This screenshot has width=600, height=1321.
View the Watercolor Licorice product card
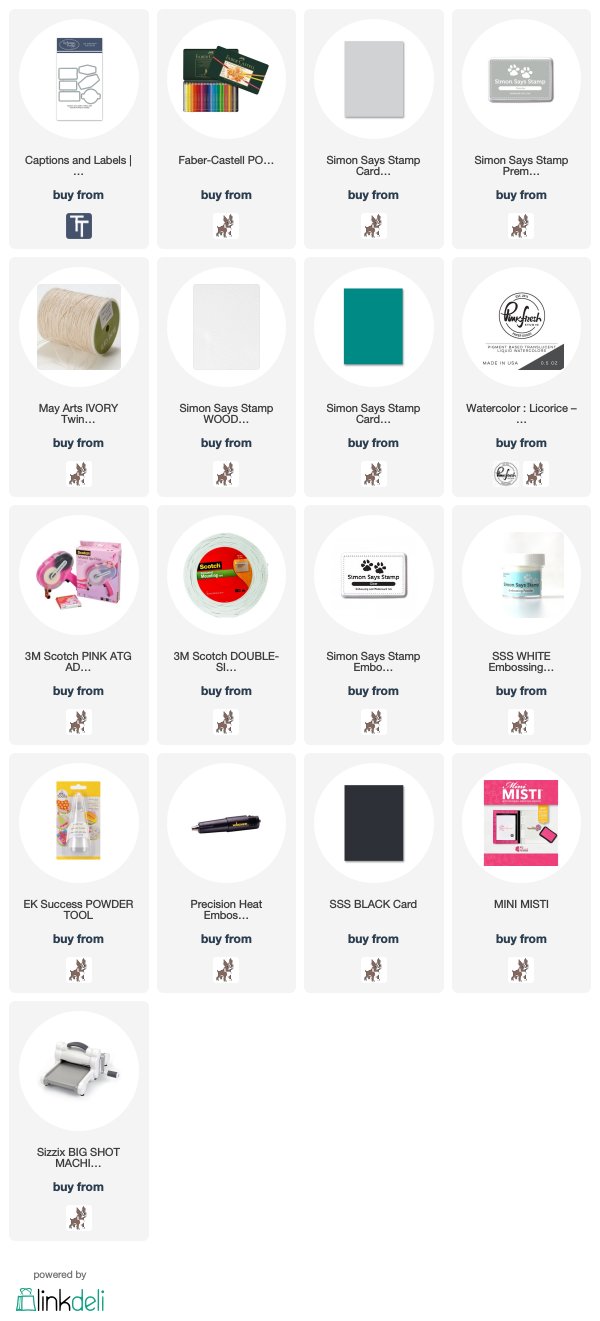pyautogui.click(x=521, y=377)
